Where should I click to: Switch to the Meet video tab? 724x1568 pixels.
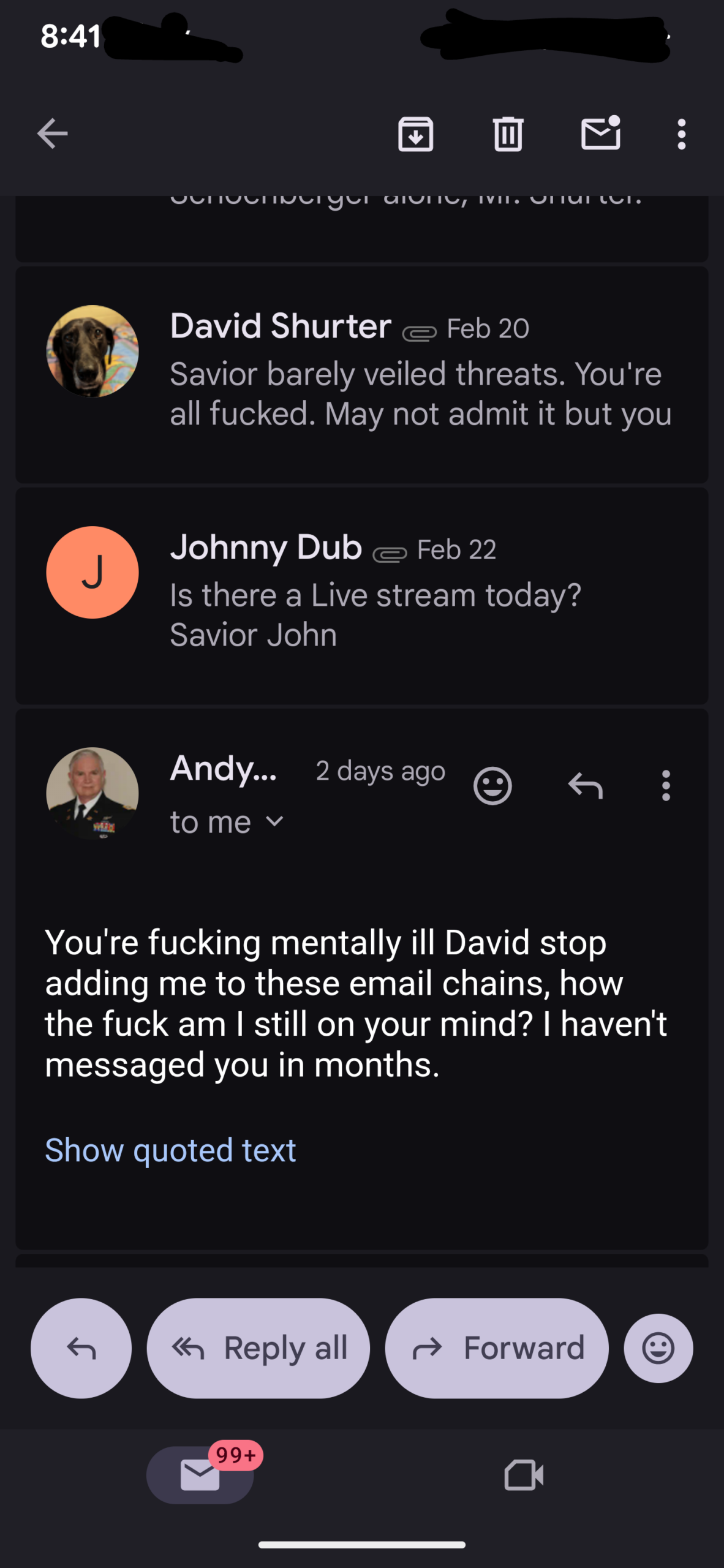click(x=524, y=1475)
